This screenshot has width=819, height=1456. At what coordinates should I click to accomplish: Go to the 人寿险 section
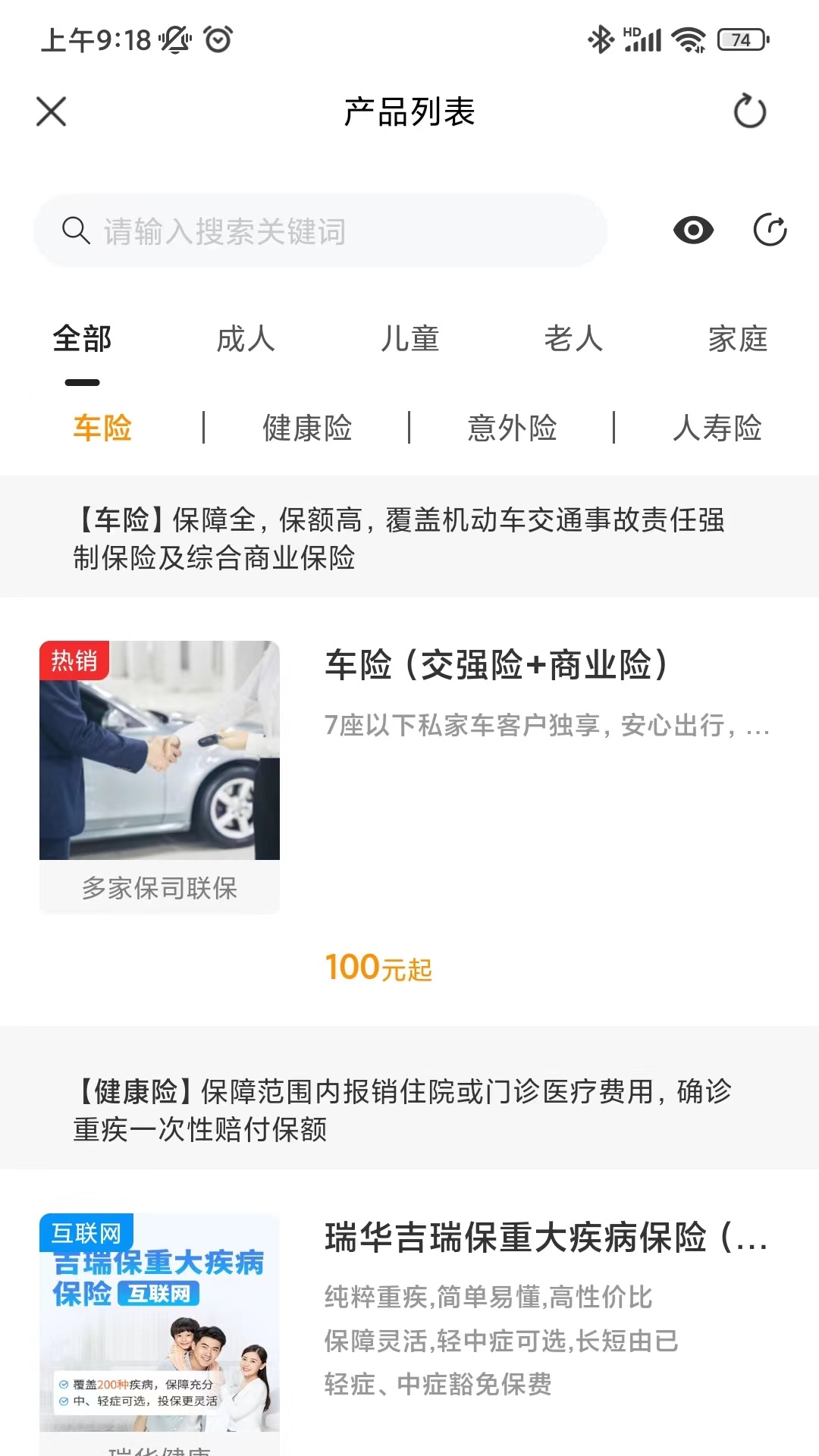pyautogui.click(x=717, y=428)
